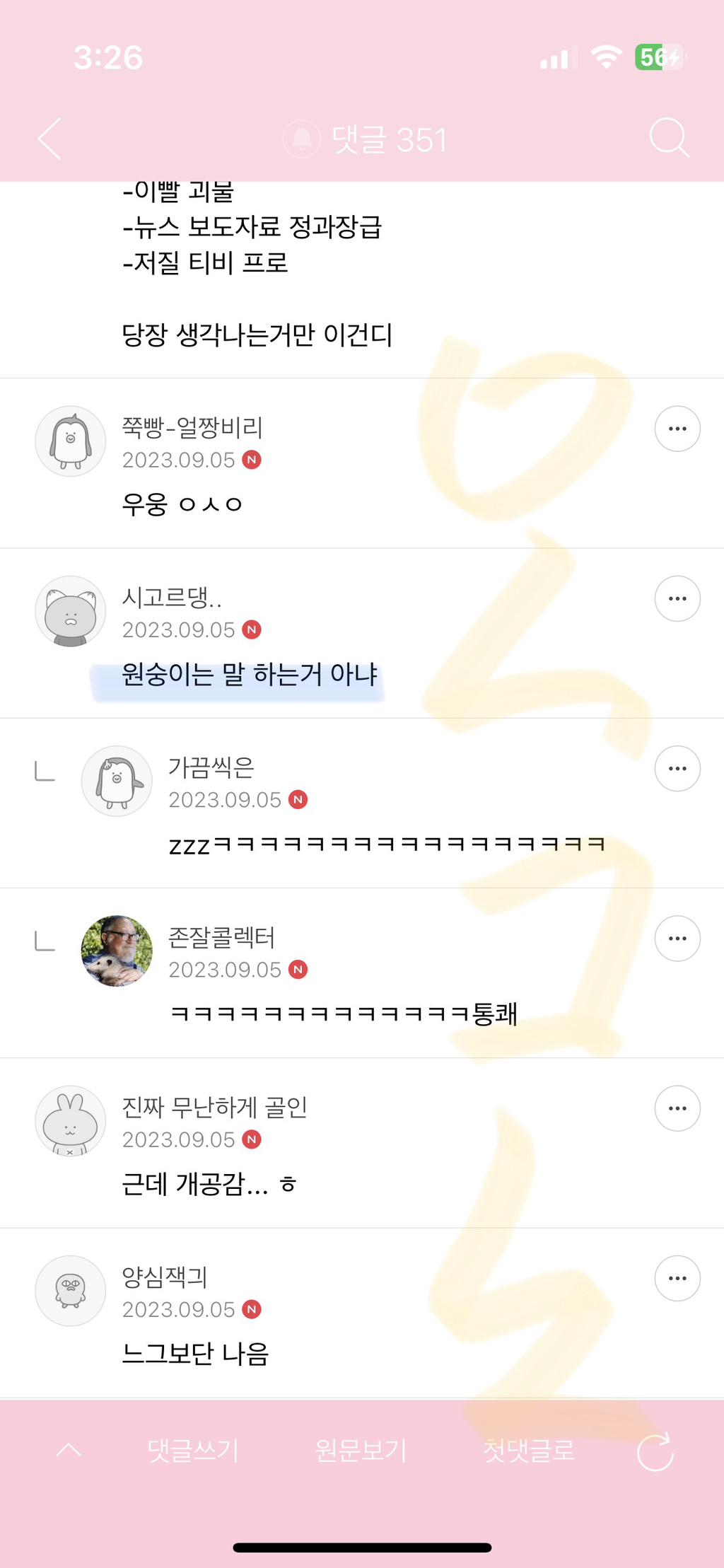Open more options on 양심잭긔's comment
The image size is (724, 1568).
tap(677, 1278)
